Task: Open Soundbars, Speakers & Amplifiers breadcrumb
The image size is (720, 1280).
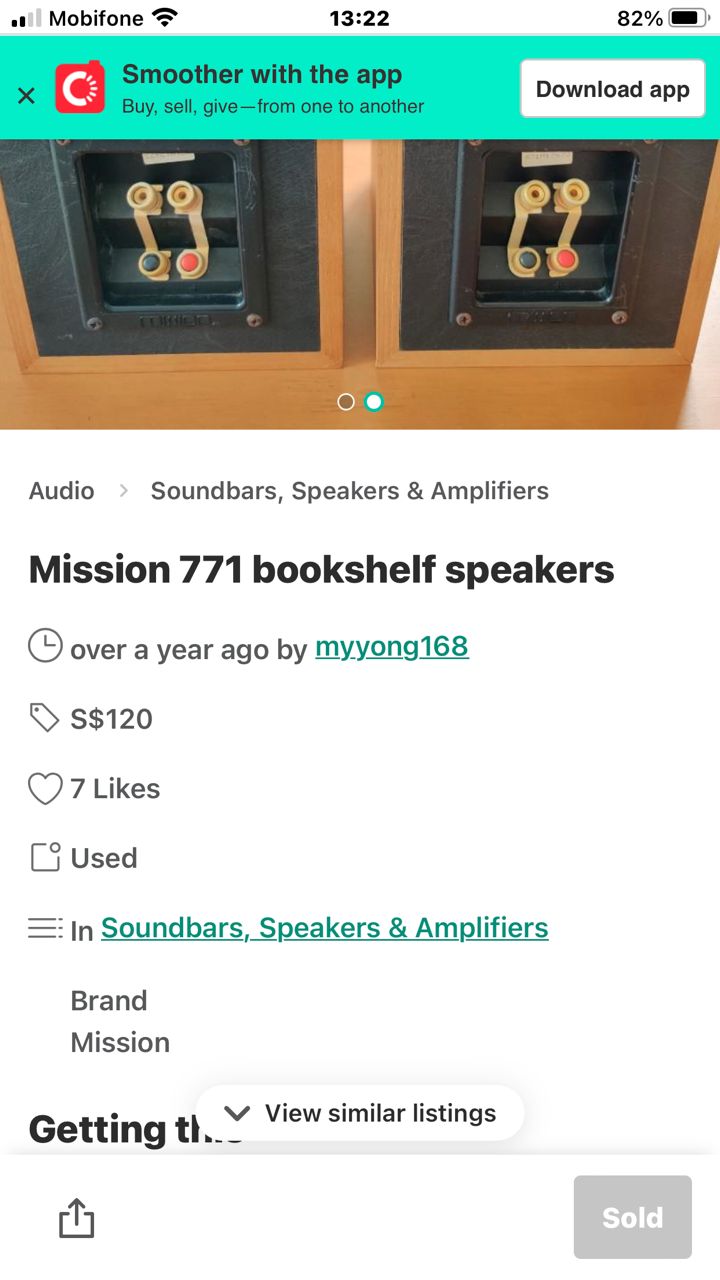Action: coord(349,491)
